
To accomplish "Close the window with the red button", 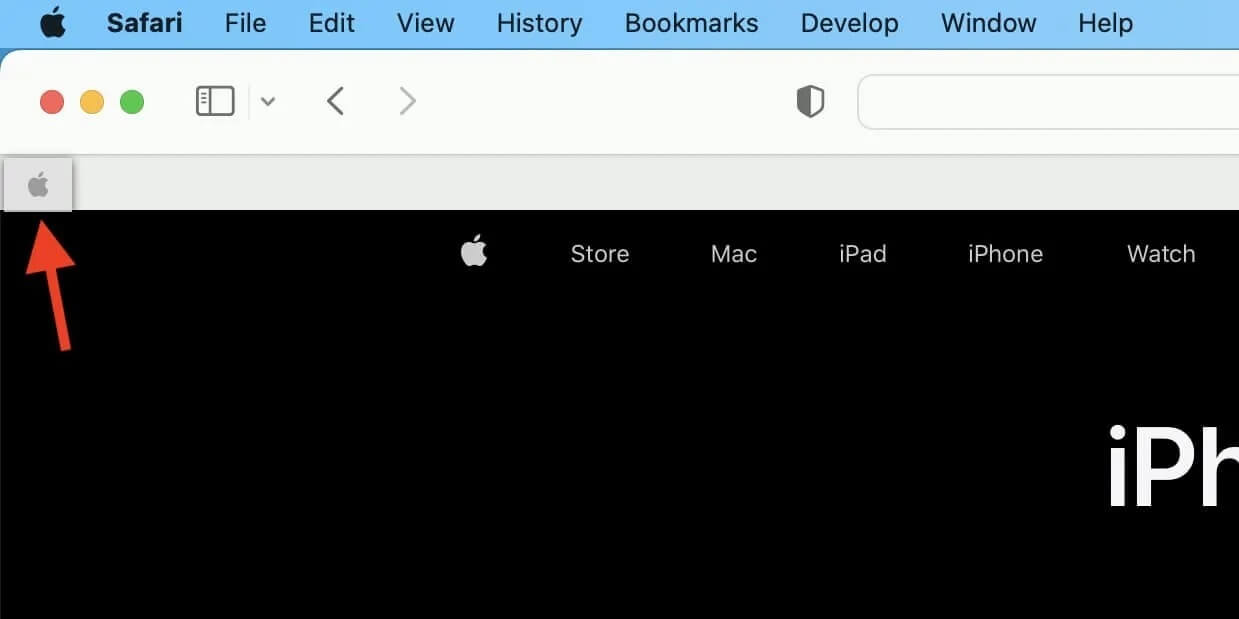I will [52, 102].
